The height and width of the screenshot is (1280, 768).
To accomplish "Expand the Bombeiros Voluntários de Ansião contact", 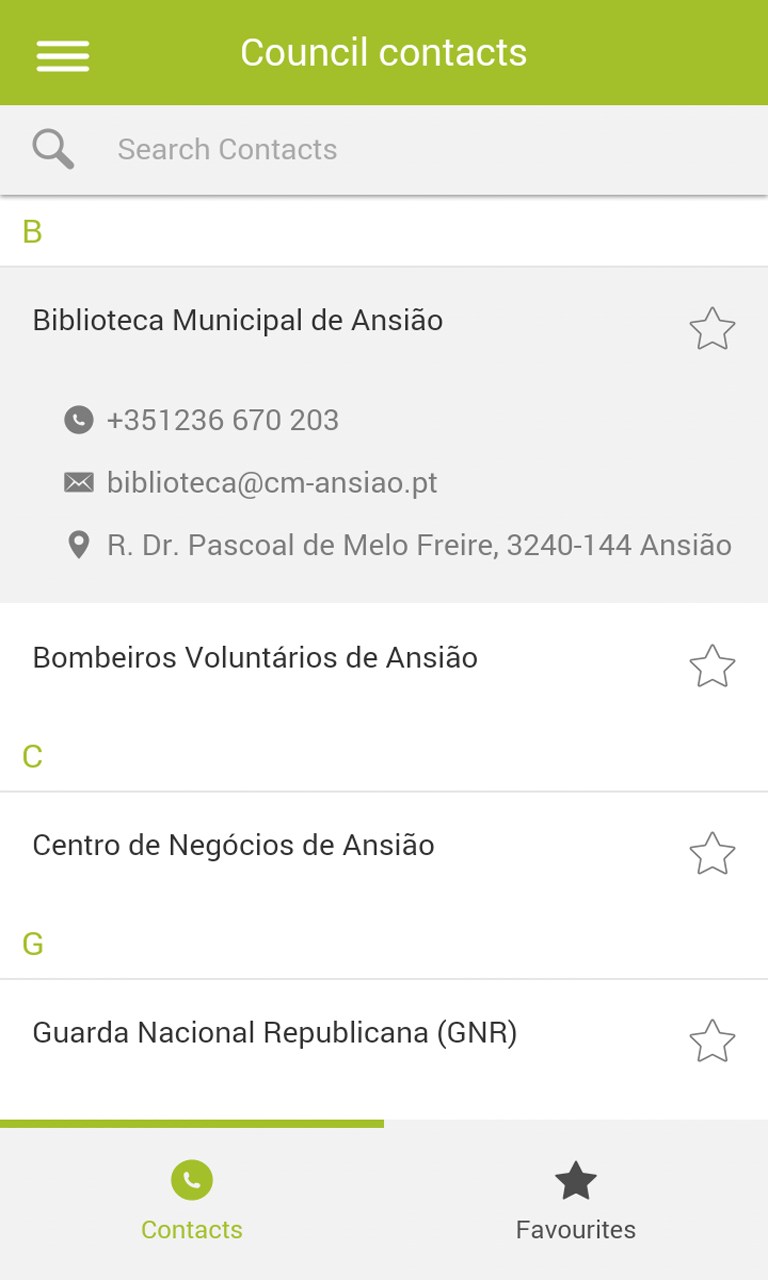I will point(255,658).
